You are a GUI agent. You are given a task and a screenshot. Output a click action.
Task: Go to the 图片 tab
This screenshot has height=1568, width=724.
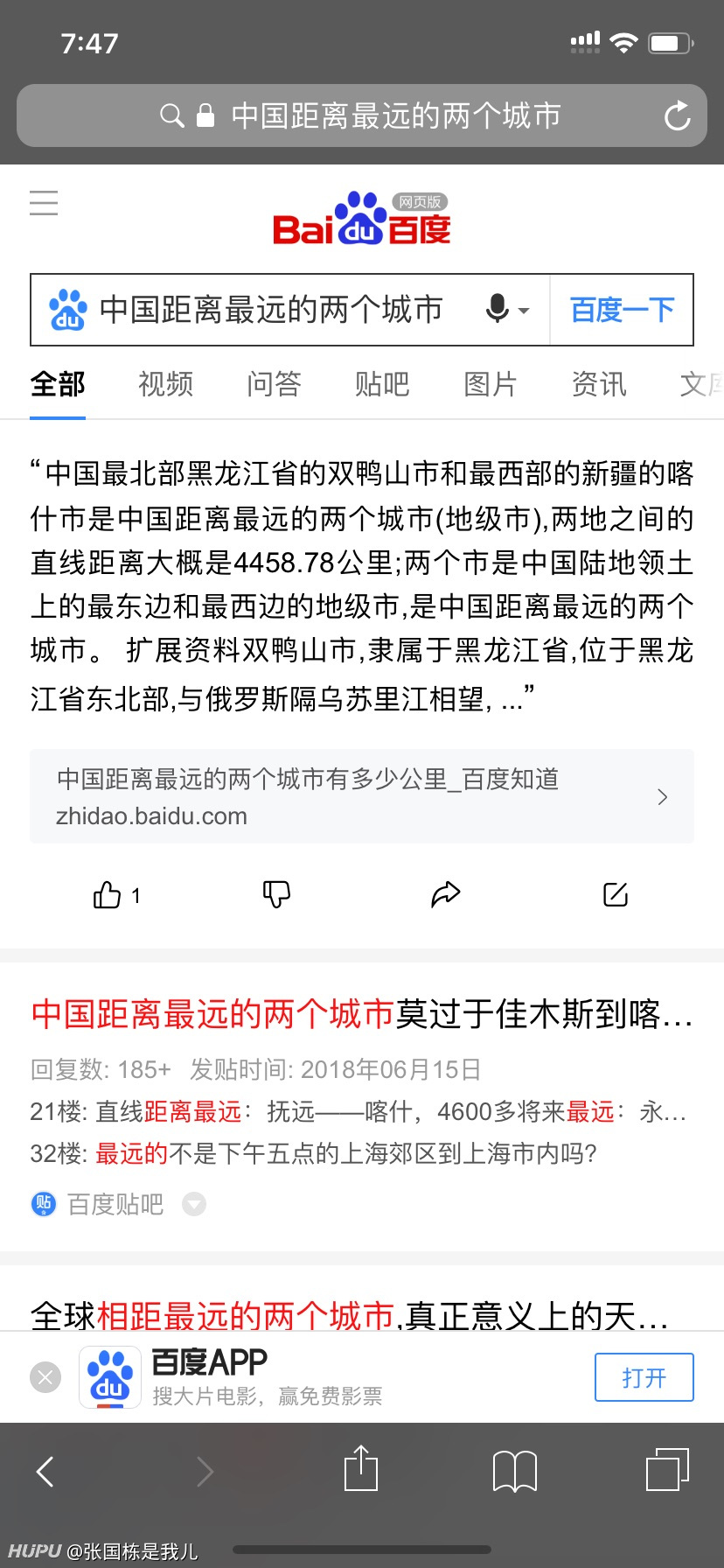tap(491, 384)
